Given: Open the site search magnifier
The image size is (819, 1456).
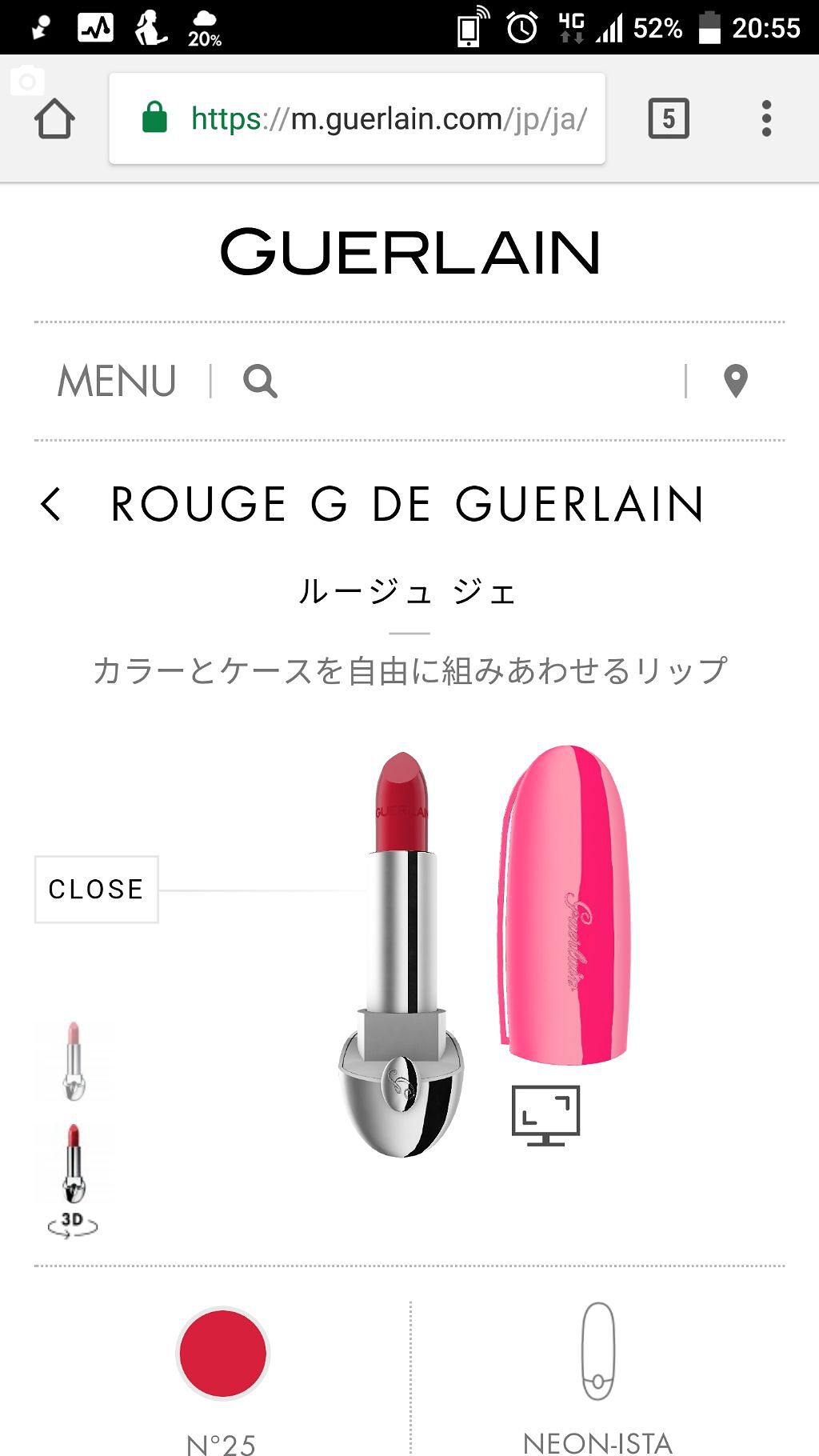Looking at the screenshot, I should (260, 381).
